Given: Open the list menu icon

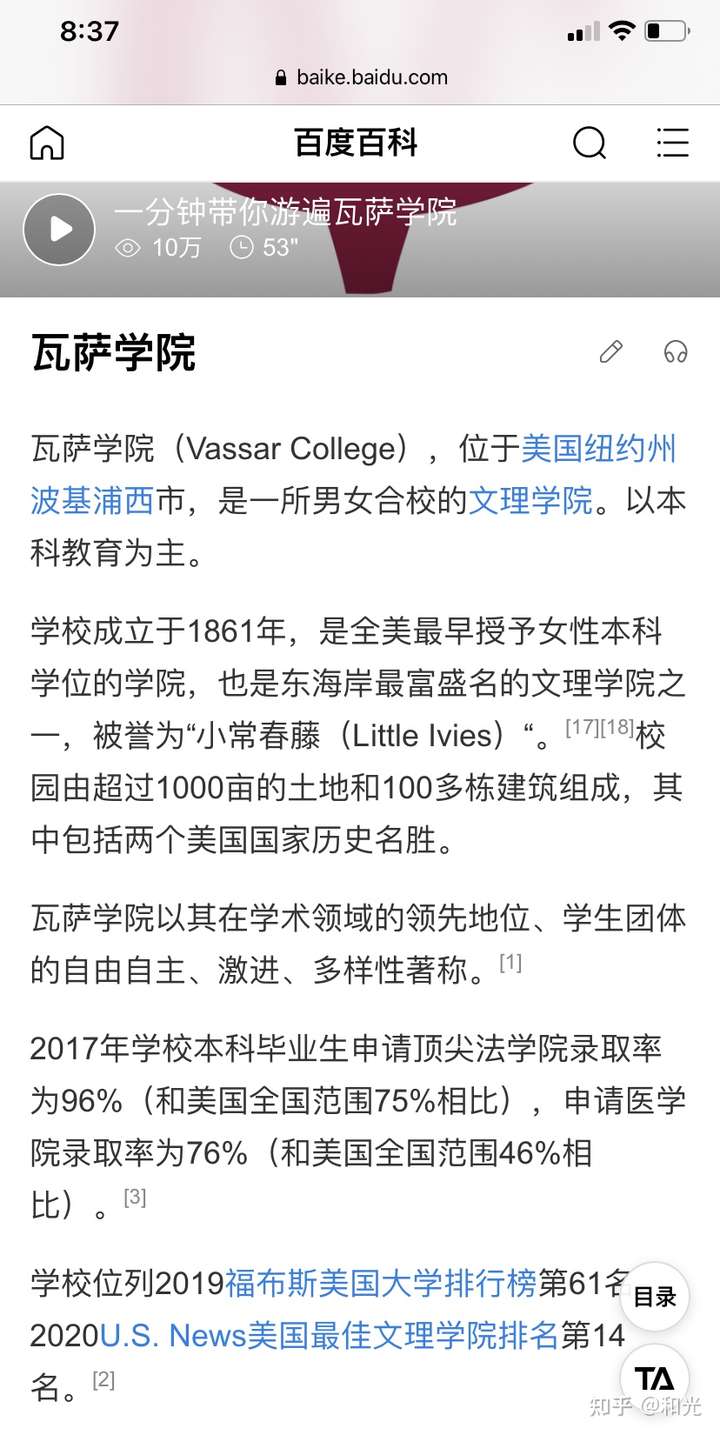Looking at the screenshot, I should click(672, 143).
